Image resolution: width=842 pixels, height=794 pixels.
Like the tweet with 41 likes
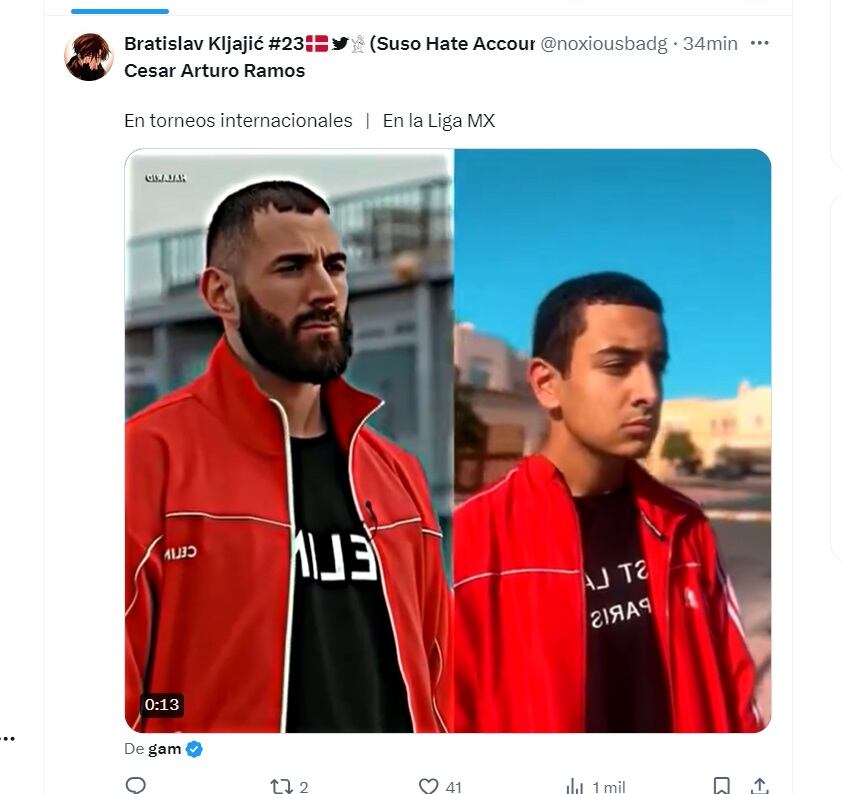click(429, 786)
